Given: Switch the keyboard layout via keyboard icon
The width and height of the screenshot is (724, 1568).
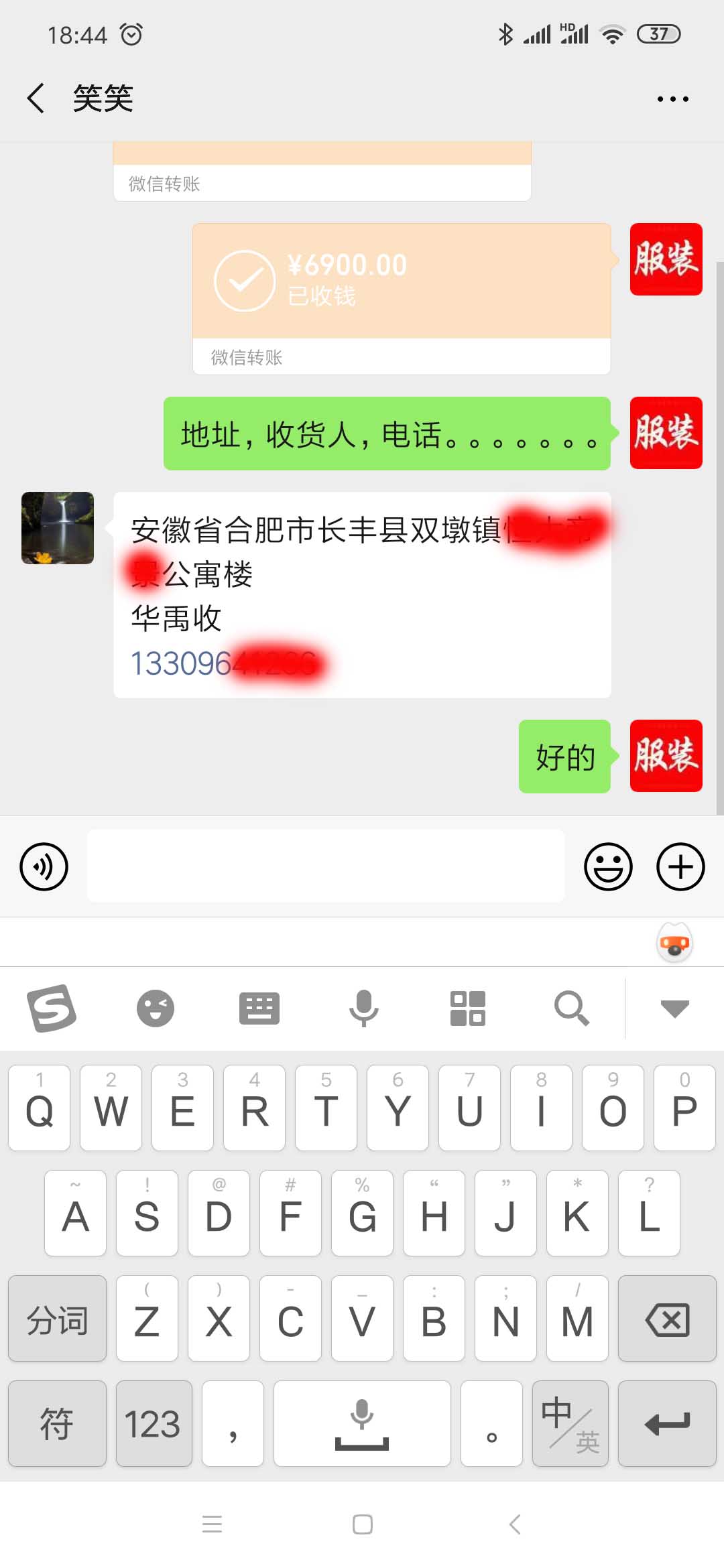Looking at the screenshot, I should tap(259, 1008).
